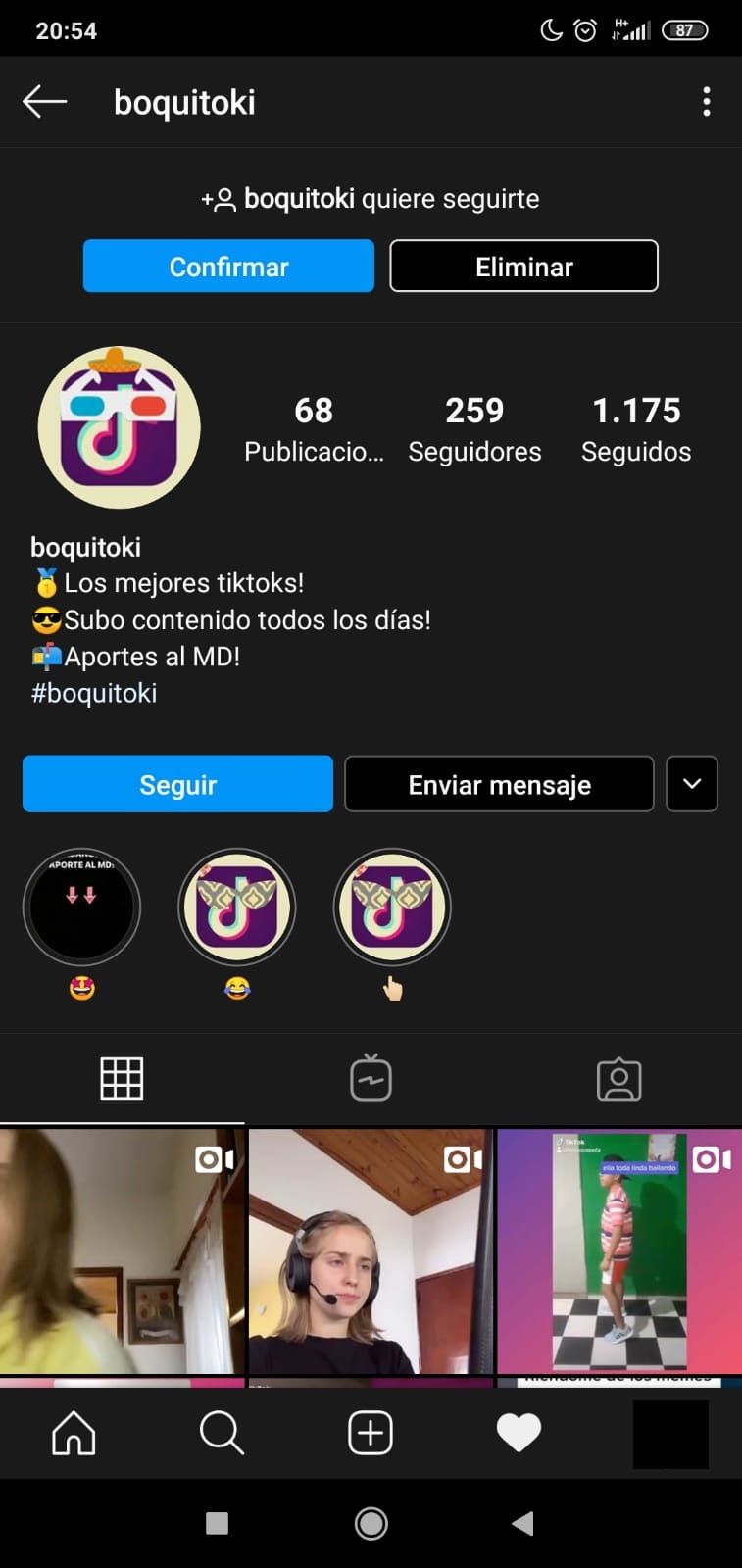Open the video of girl with headset
Viewport: 742px width, 1568px height.
(x=370, y=1251)
